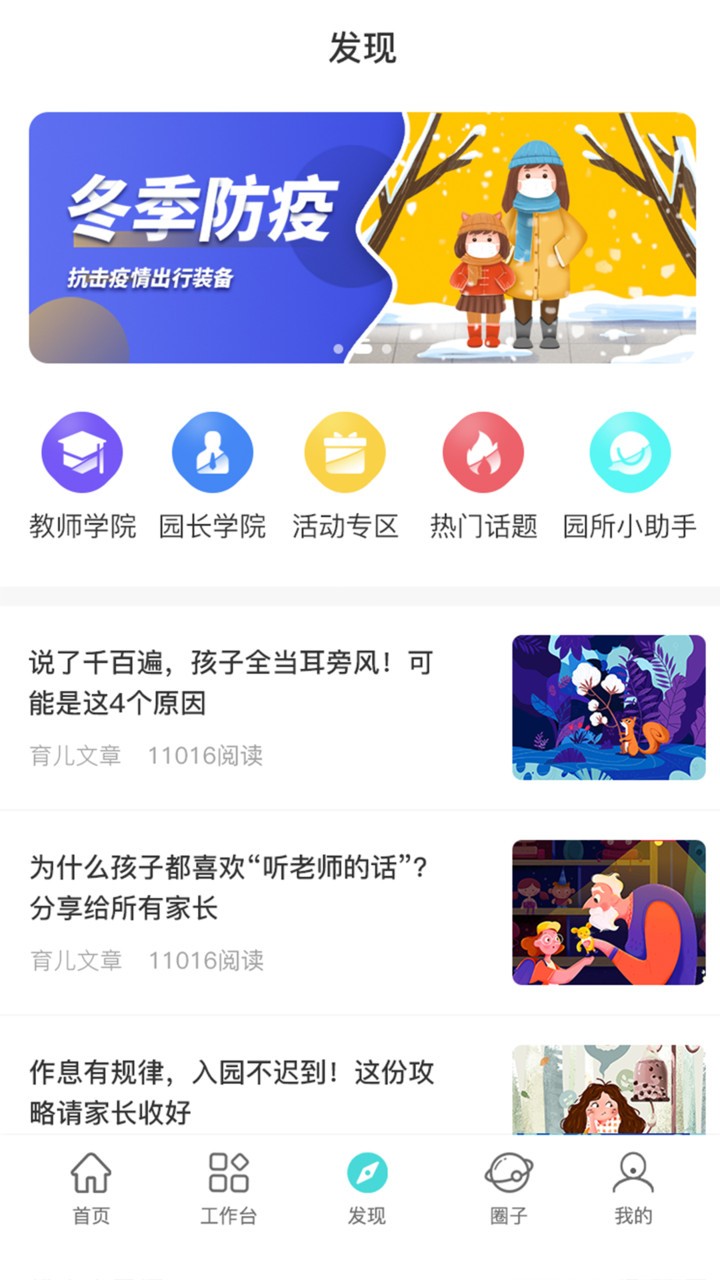Go to the 圈子 tab
Viewport: 720px width, 1280px height.
pos(508,1188)
